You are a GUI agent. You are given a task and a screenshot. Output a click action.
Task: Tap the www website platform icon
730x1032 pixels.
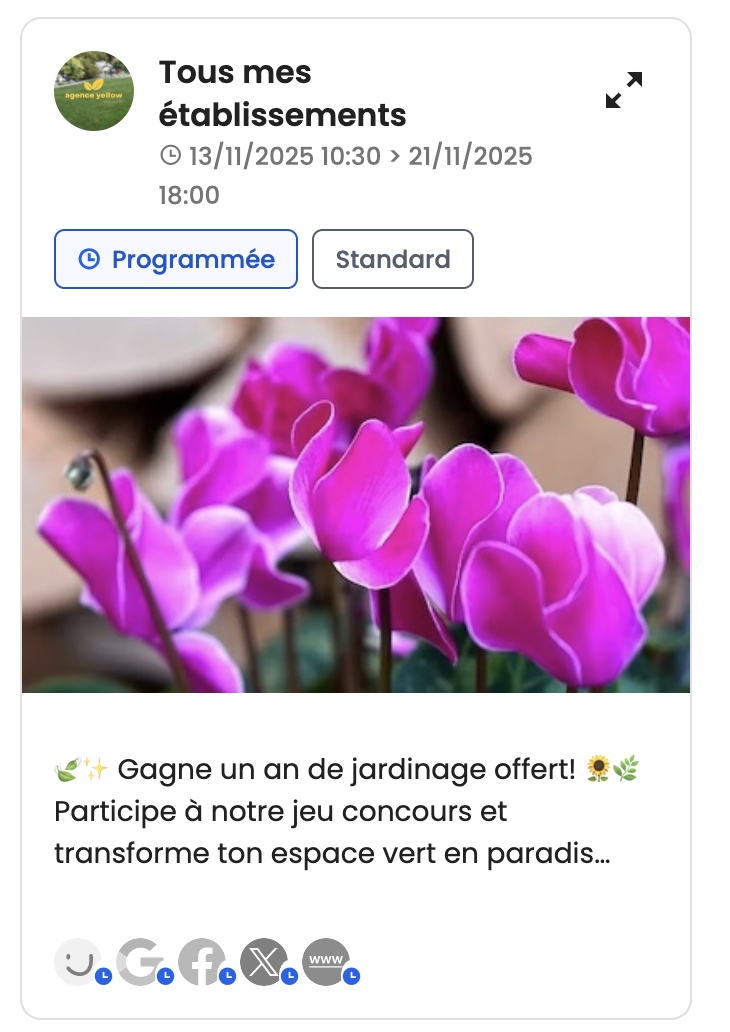click(x=326, y=962)
